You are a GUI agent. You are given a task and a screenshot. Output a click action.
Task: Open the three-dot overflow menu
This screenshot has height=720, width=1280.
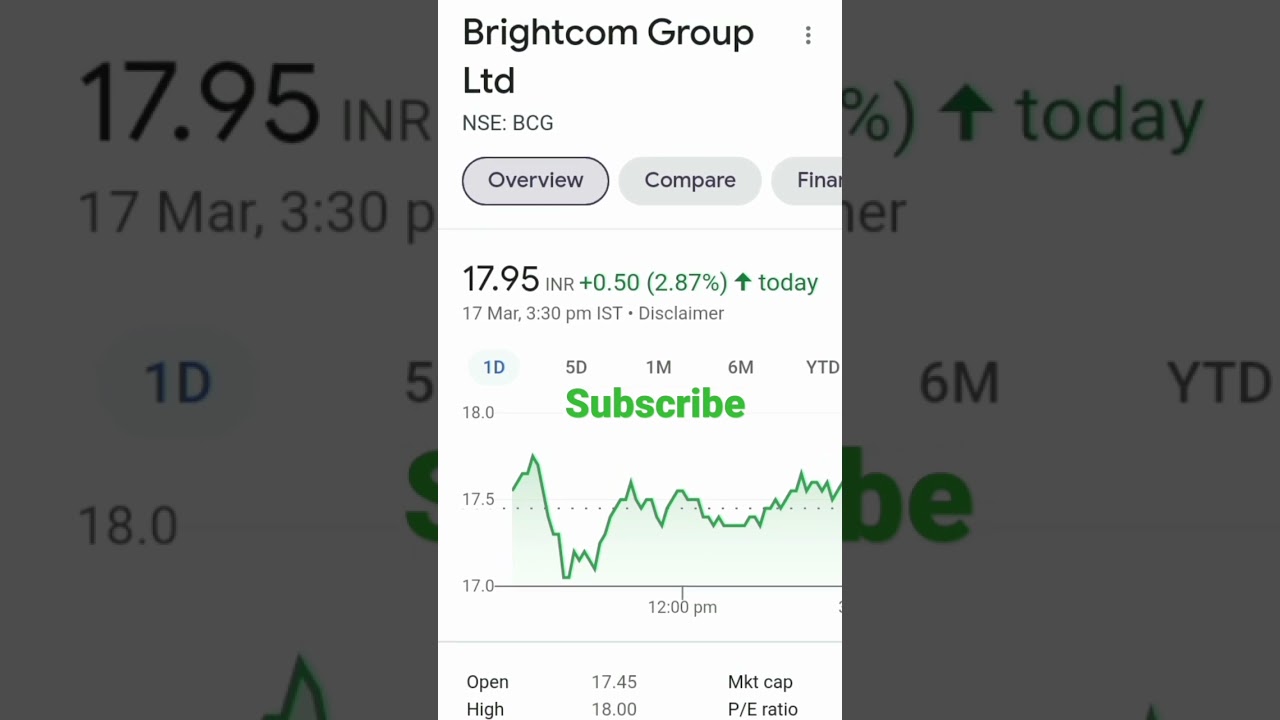coord(808,36)
